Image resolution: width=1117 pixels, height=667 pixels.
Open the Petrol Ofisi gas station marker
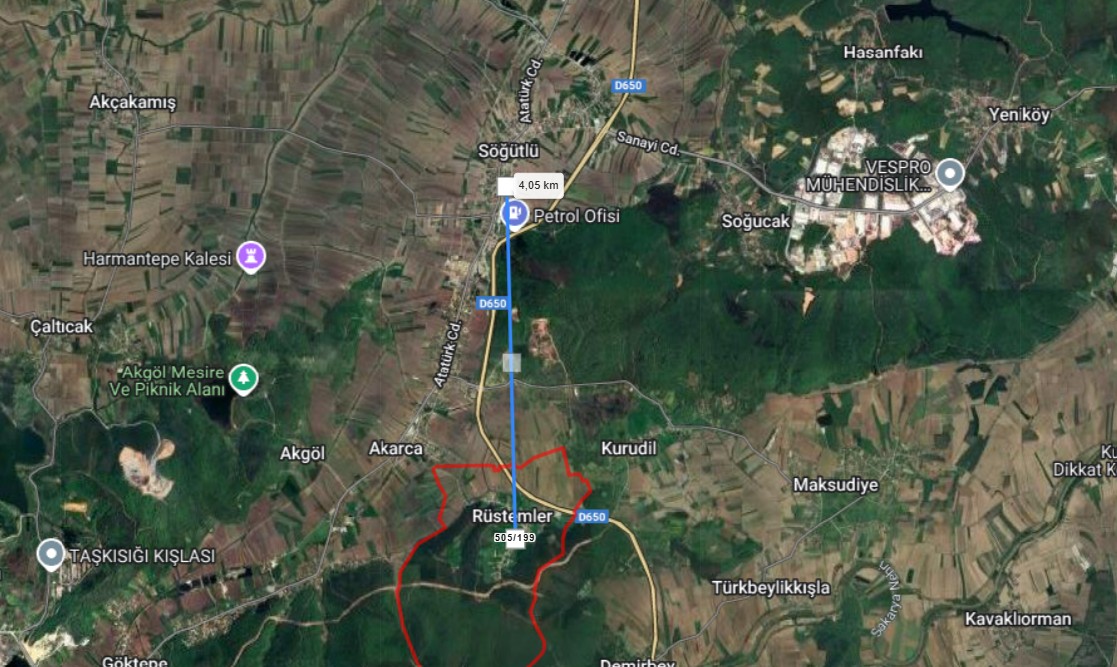514,213
